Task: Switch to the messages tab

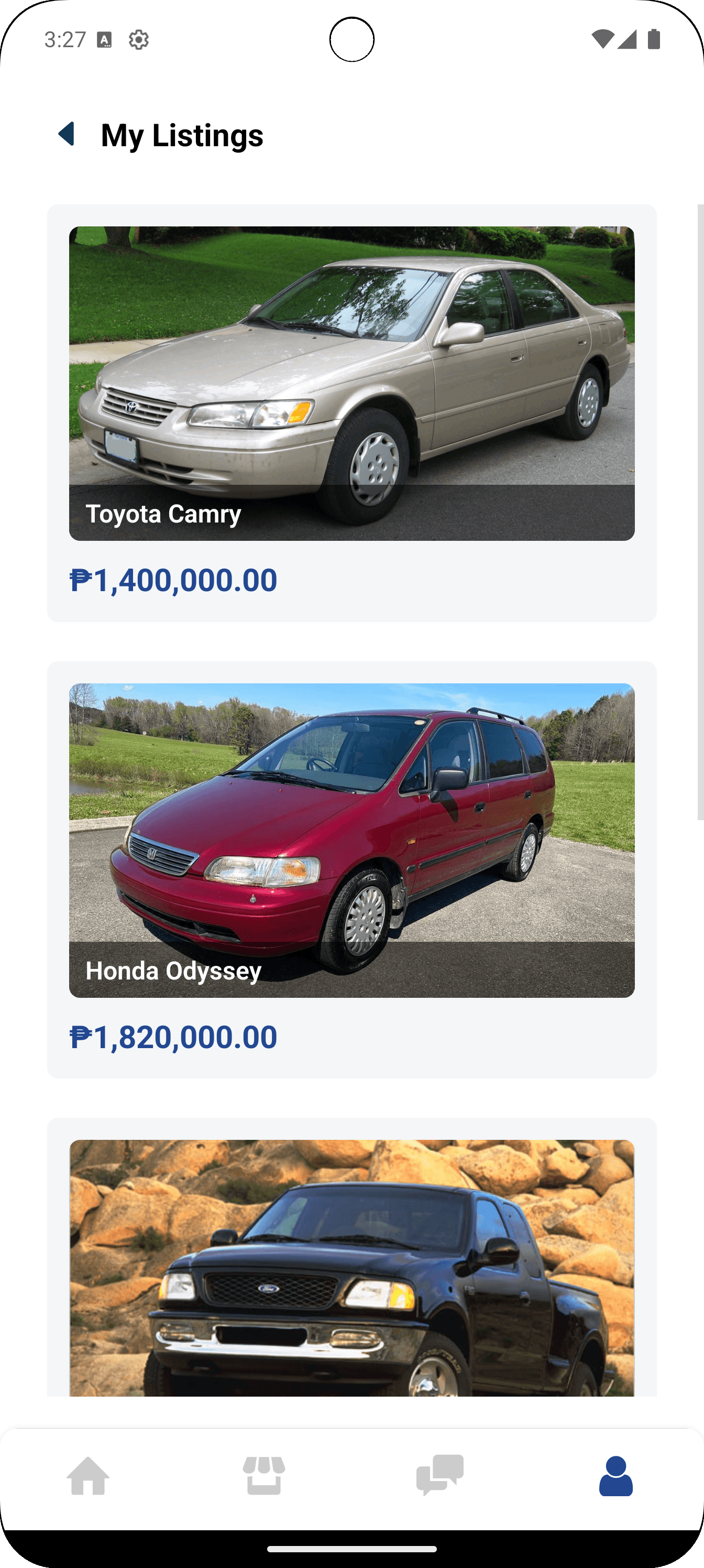Action: [440, 1475]
